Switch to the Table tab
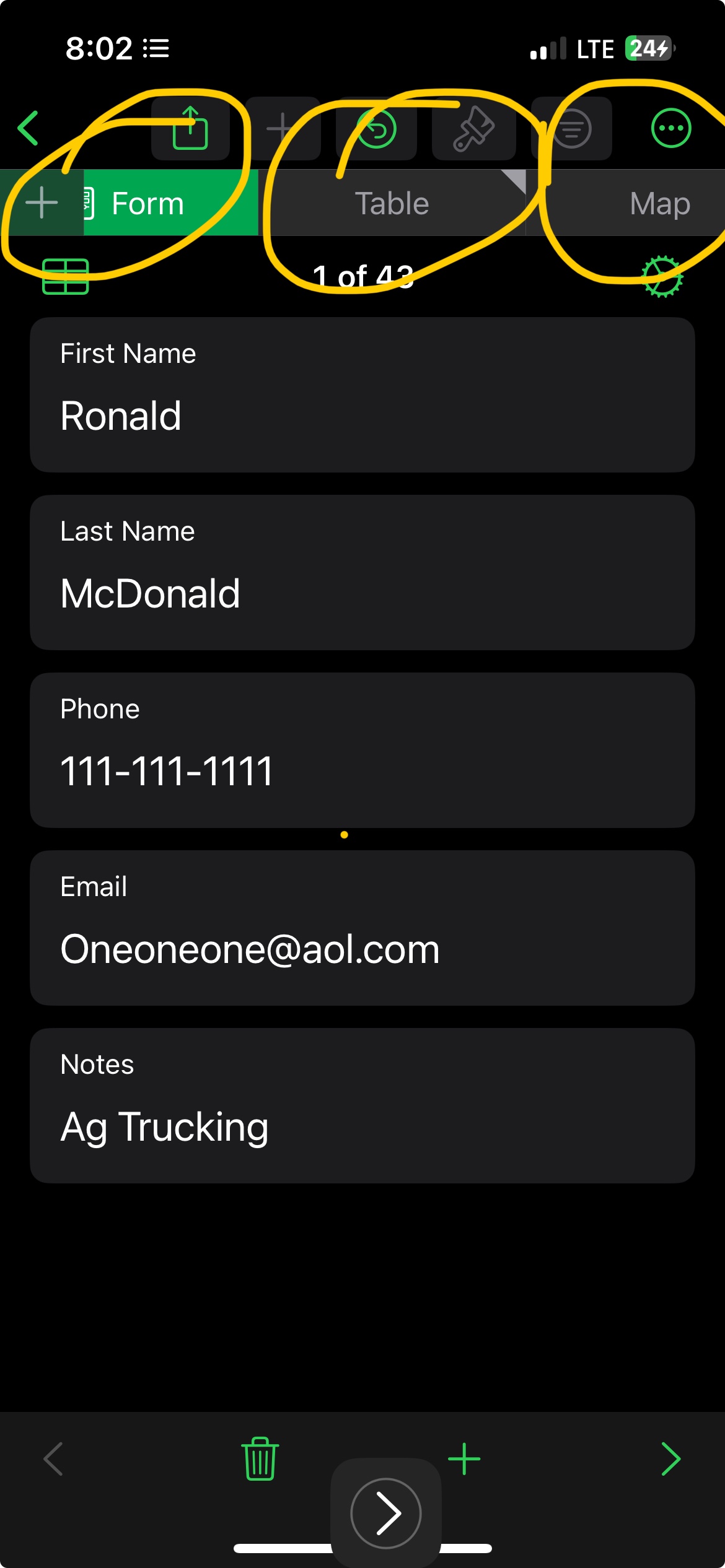This screenshot has width=725, height=1568. pos(392,203)
